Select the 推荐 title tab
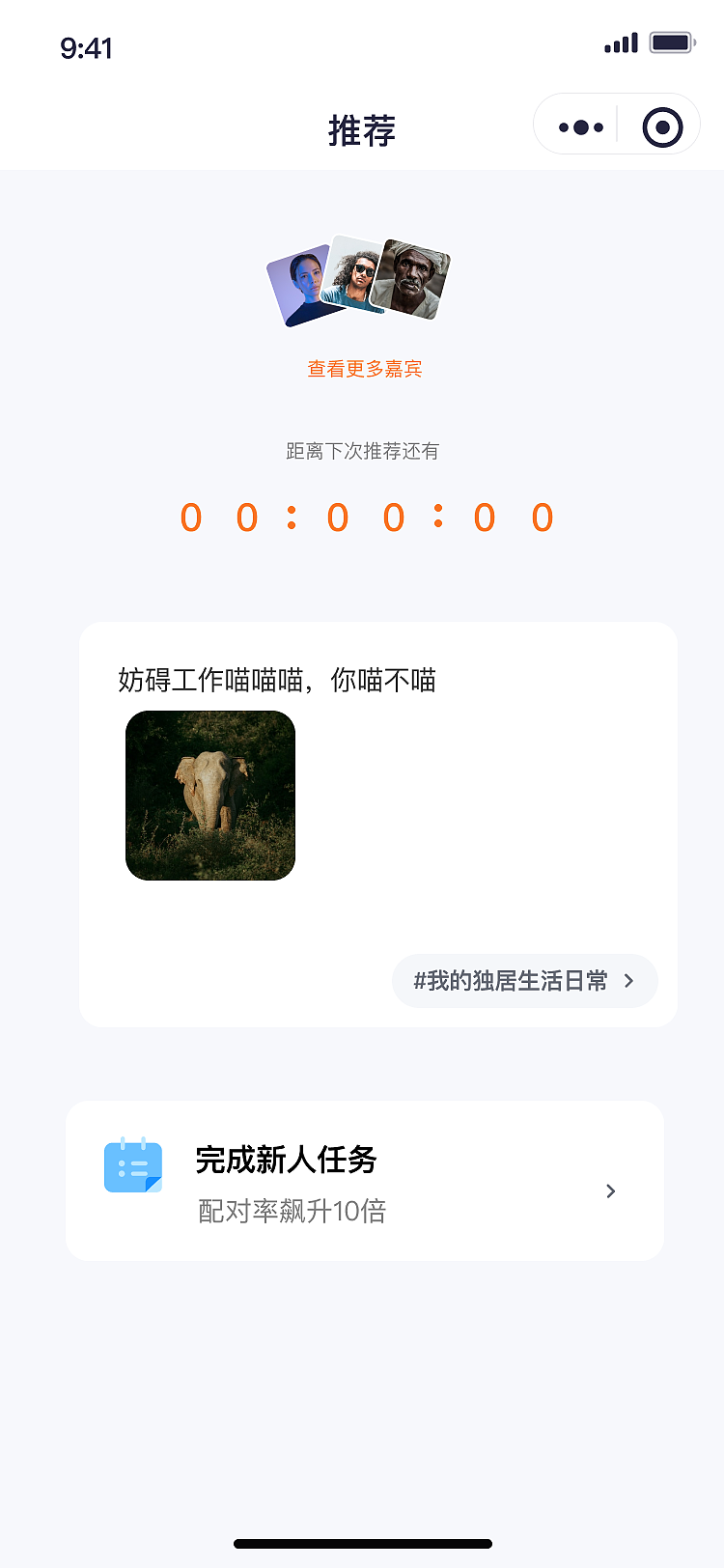Screen dimensions: 724x1568 click(x=362, y=130)
